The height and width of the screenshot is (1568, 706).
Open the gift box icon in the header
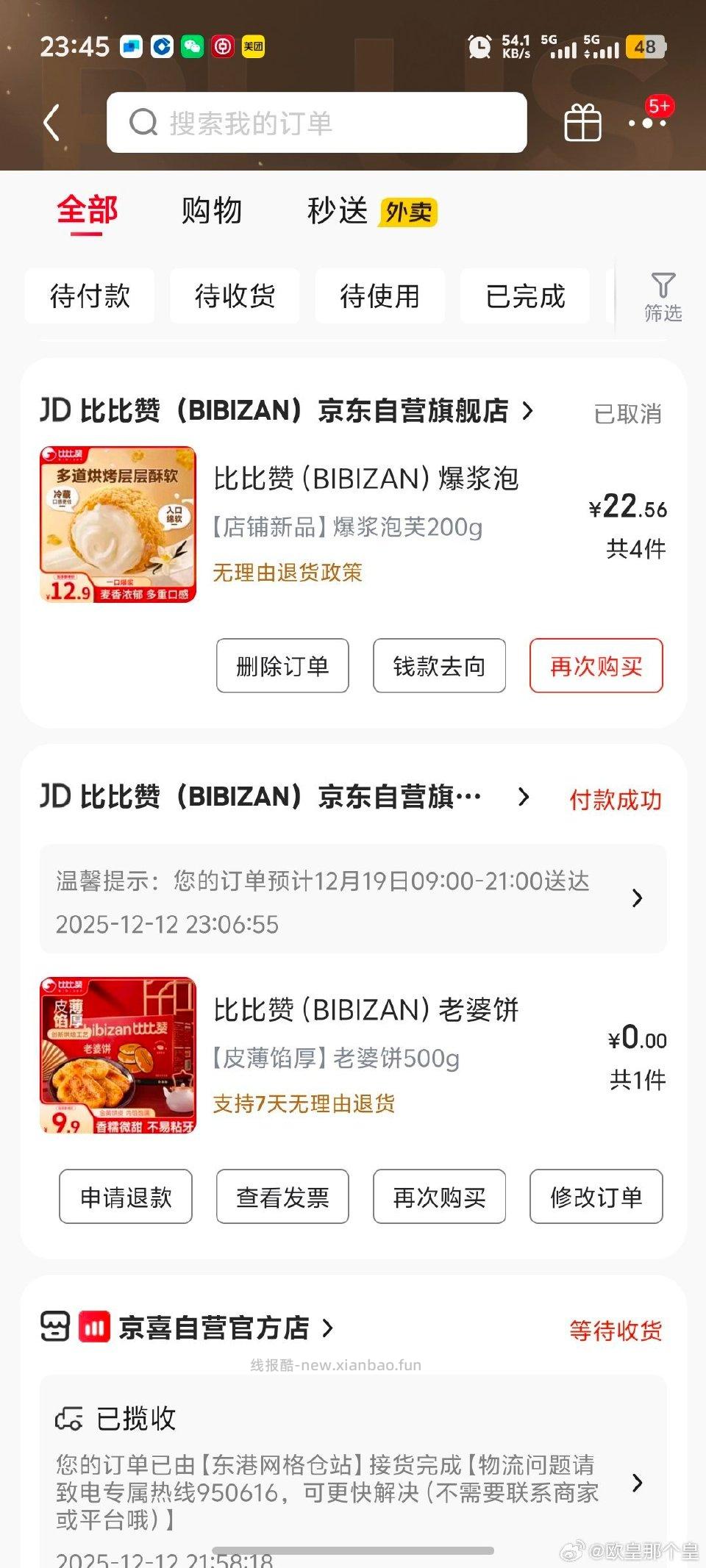(x=583, y=122)
